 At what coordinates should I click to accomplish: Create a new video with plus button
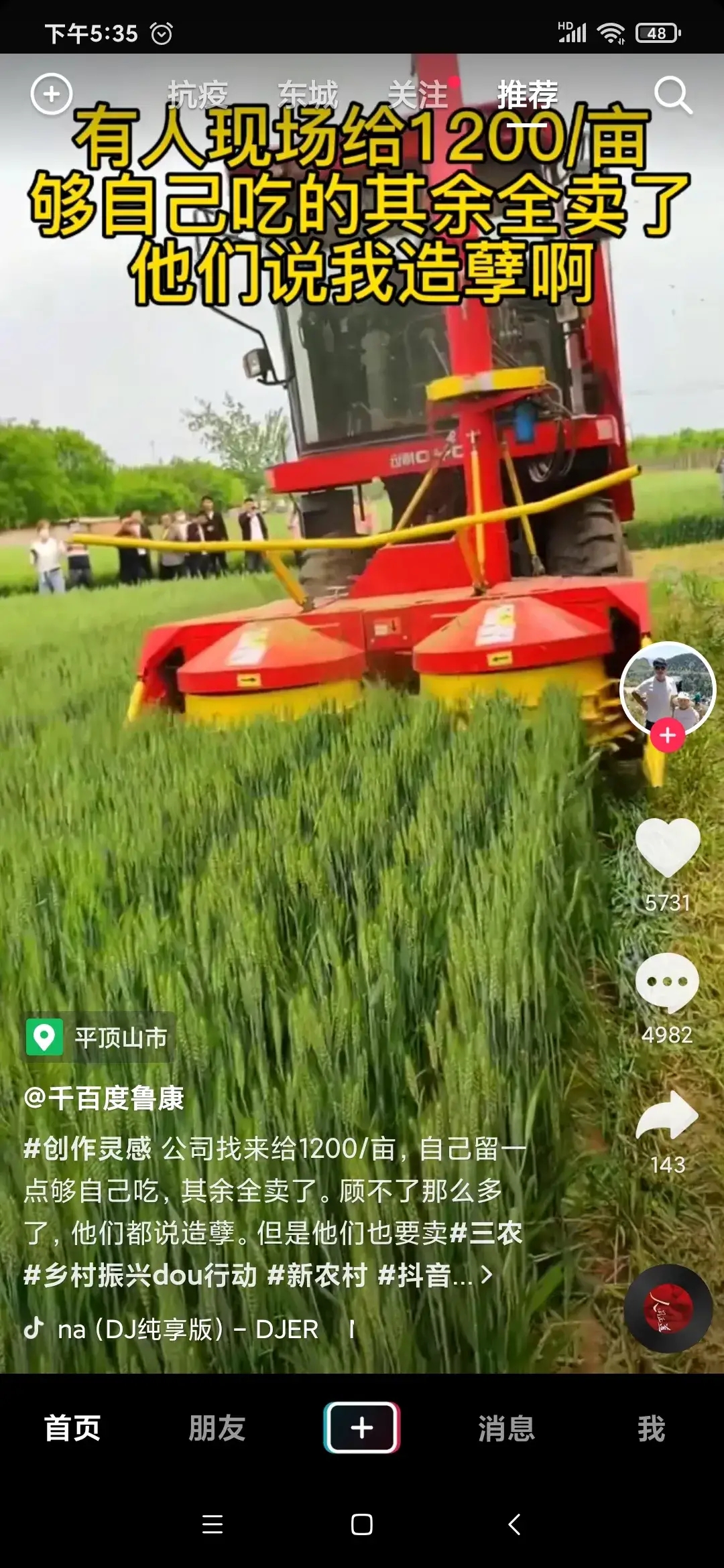(362, 1427)
